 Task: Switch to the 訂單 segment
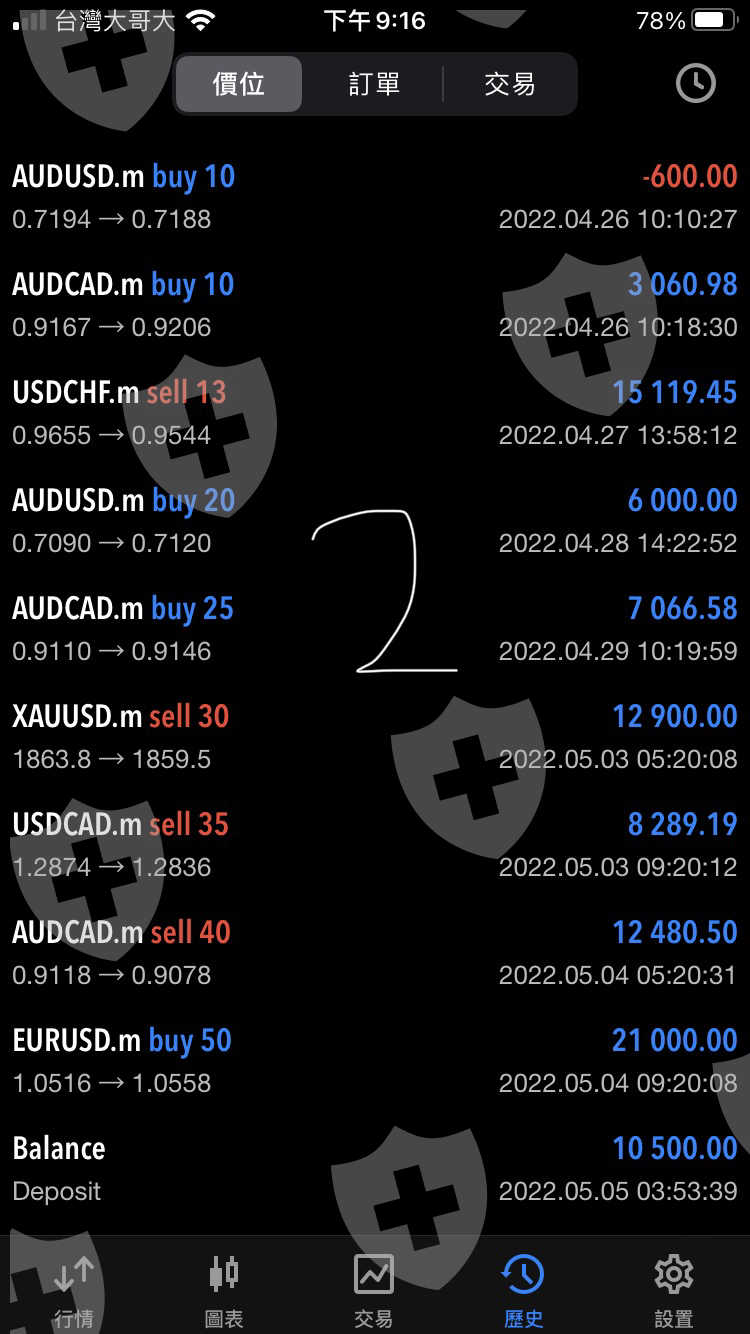pos(374,84)
